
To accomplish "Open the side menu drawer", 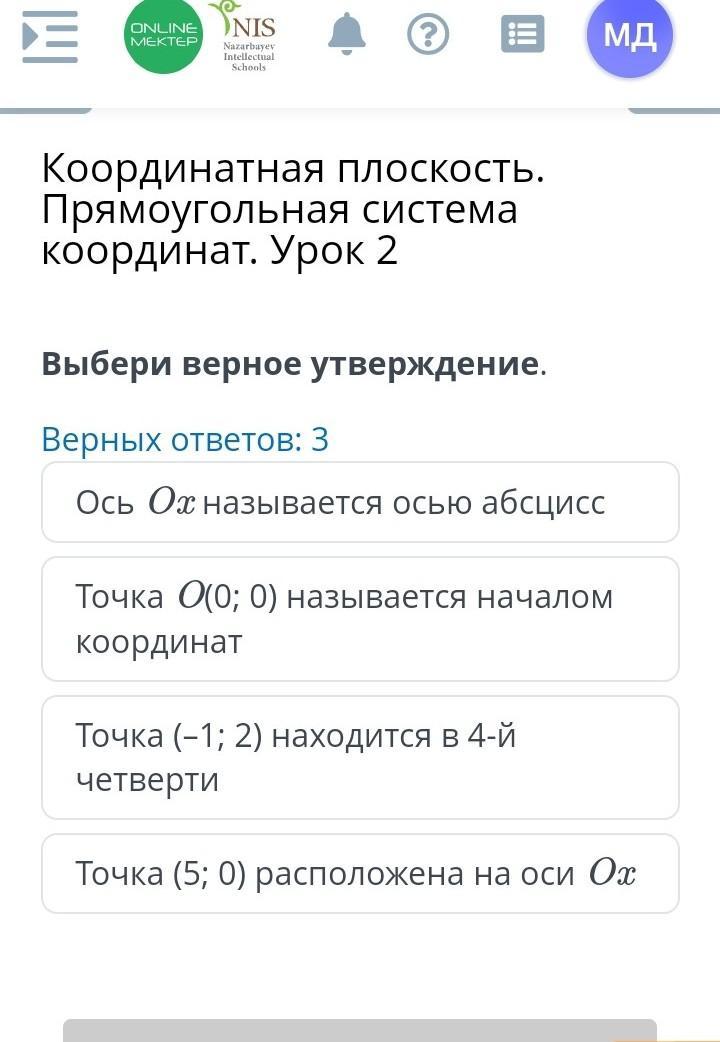I will (50, 36).
